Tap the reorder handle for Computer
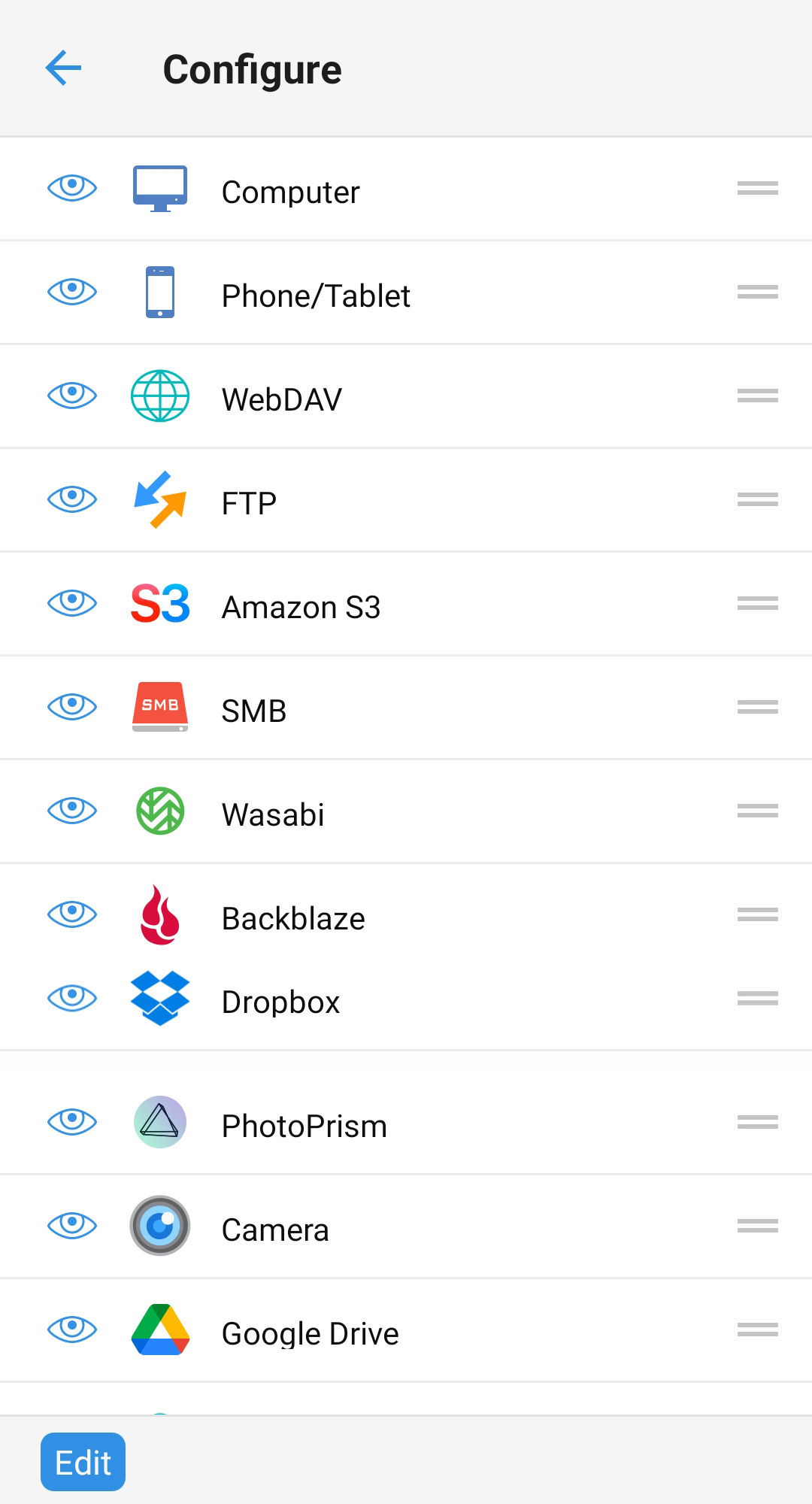This screenshot has width=812, height=1504. pyautogui.click(x=757, y=188)
